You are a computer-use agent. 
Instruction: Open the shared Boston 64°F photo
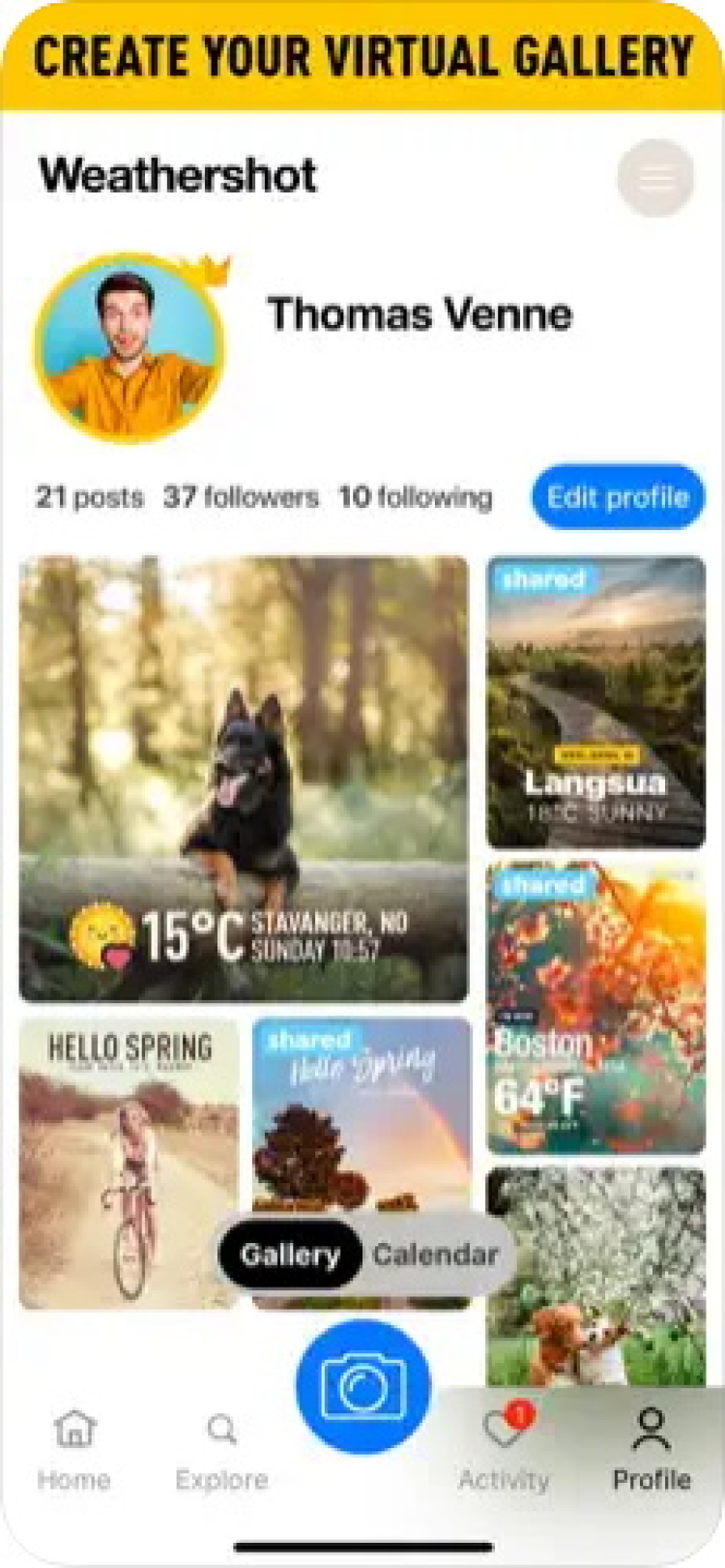pos(595,1006)
